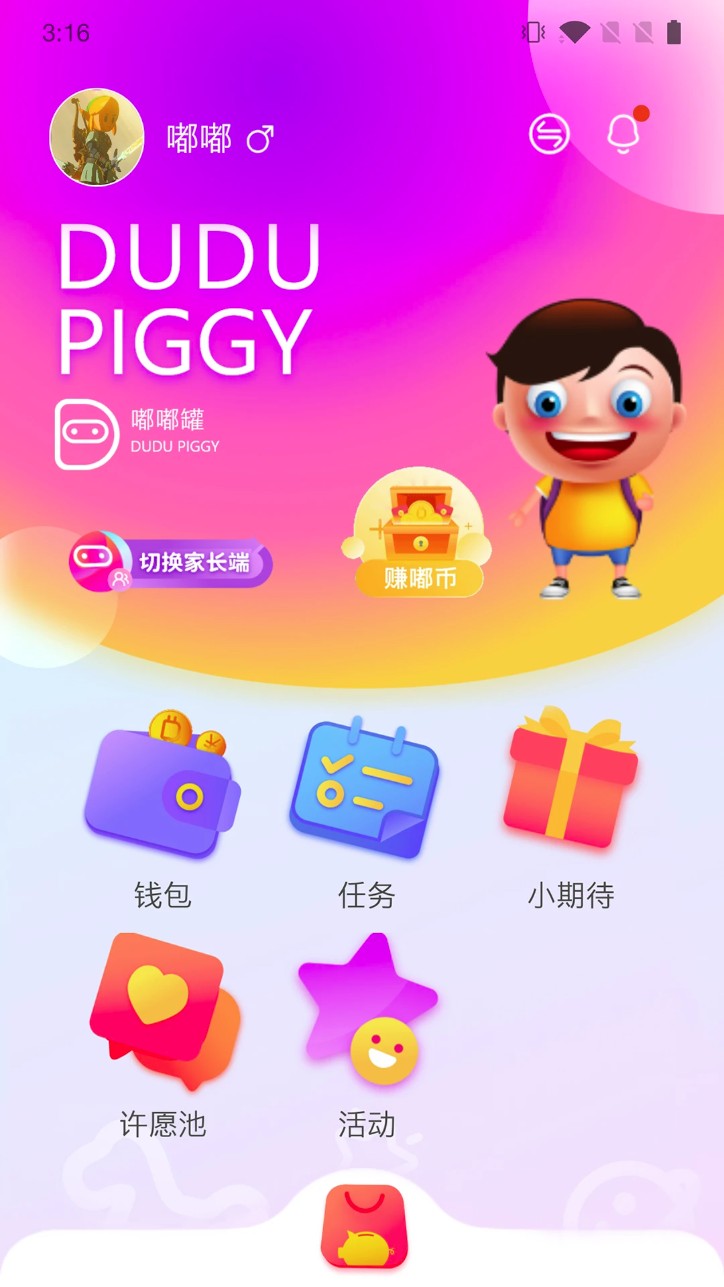724x1287 pixels.
Task: Open the profile avatar picture
Action: [97, 137]
